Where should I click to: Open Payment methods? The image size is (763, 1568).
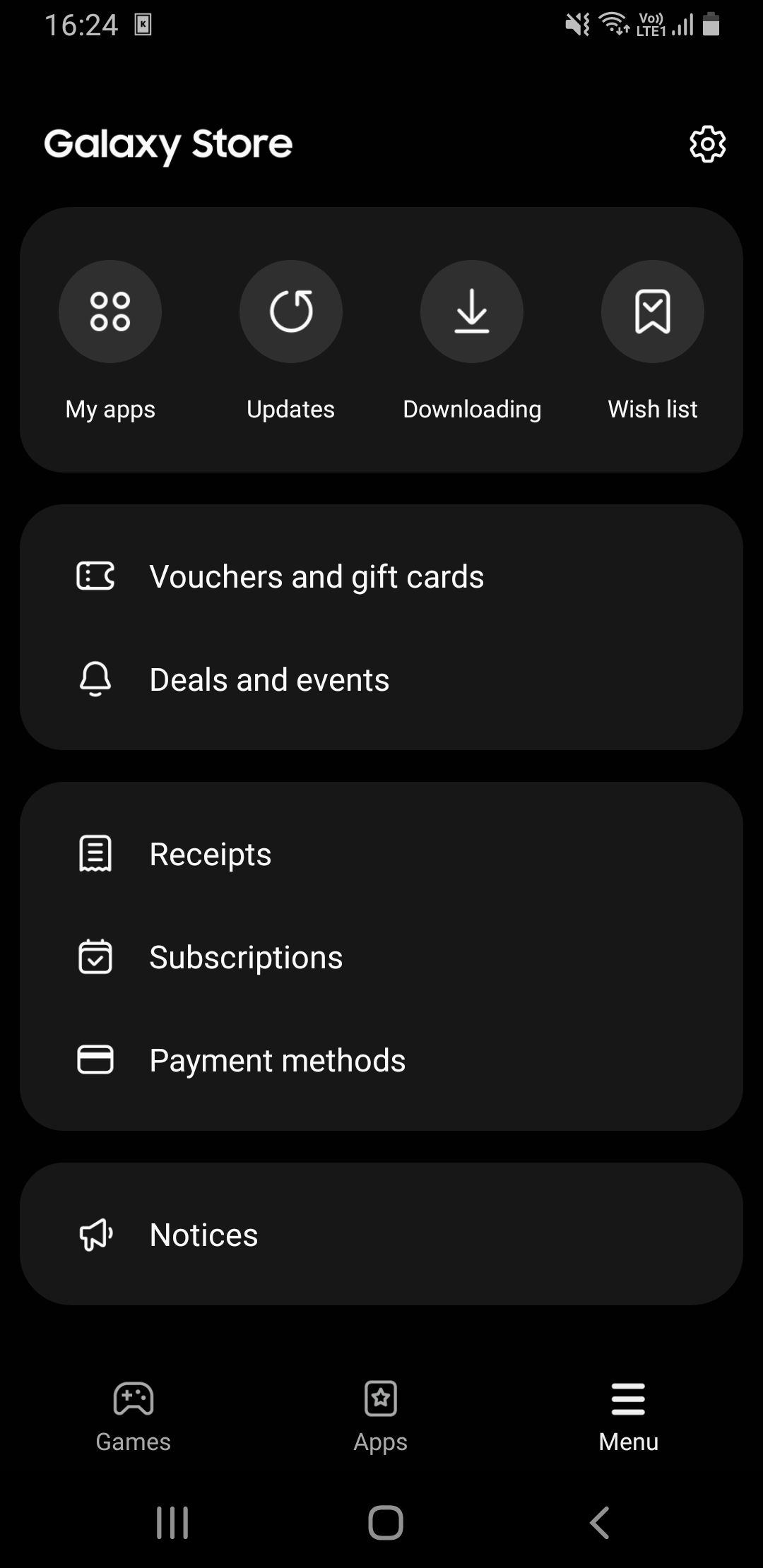click(278, 1060)
